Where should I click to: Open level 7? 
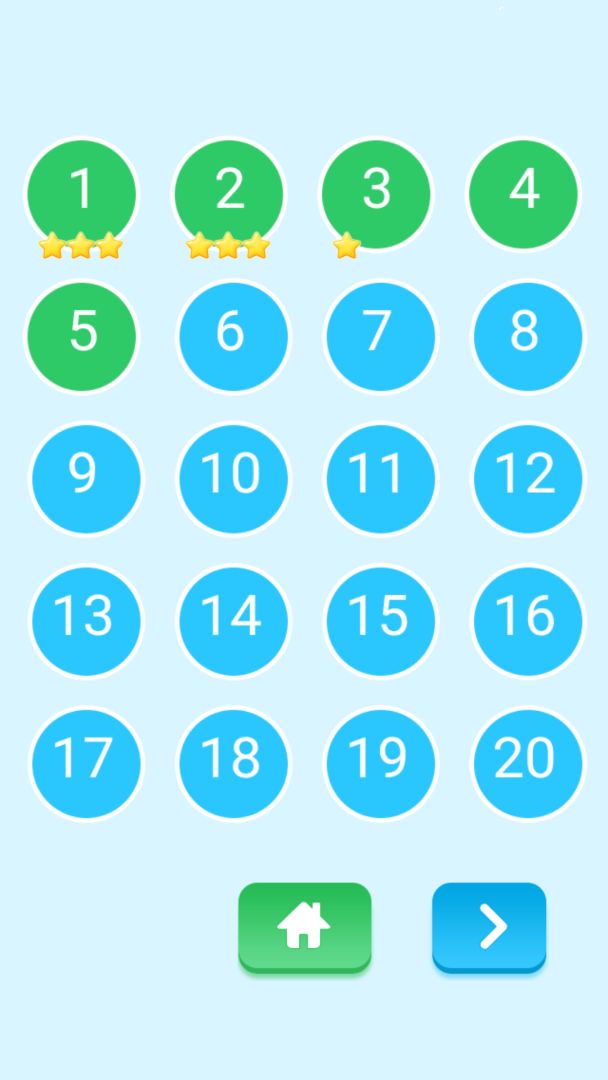(380, 336)
